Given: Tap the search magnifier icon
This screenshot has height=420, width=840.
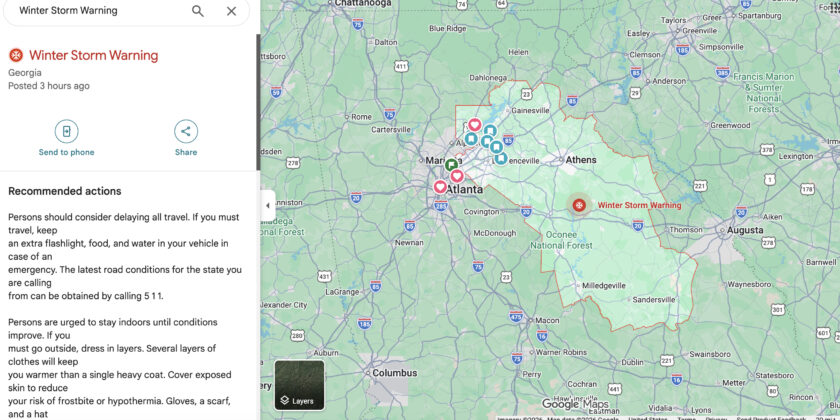Looking at the screenshot, I should pos(198,11).
